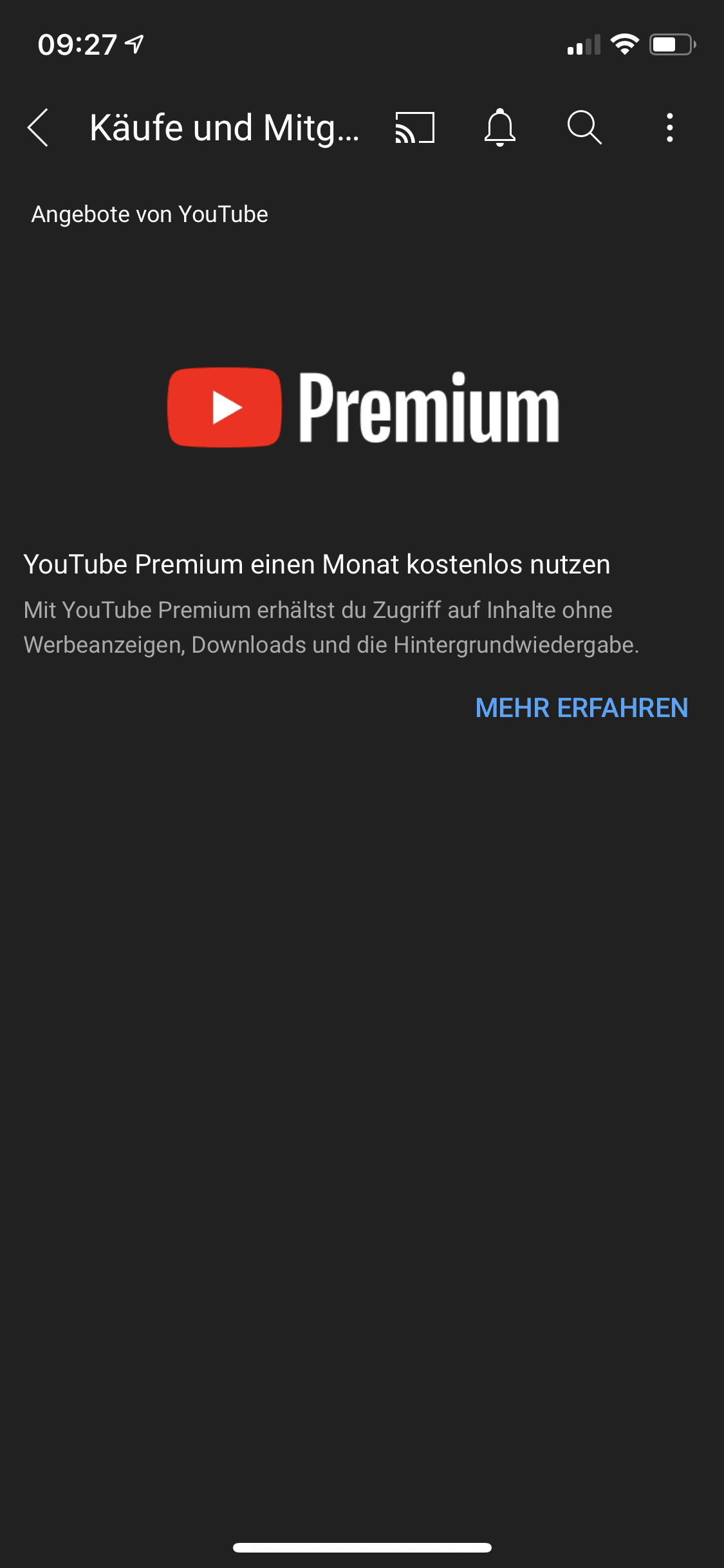Image resolution: width=724 pixels, height=1568 pixels.
Task: Go back from Käufe und Mitgliedschaften
Action: click(x=39, y=127)
